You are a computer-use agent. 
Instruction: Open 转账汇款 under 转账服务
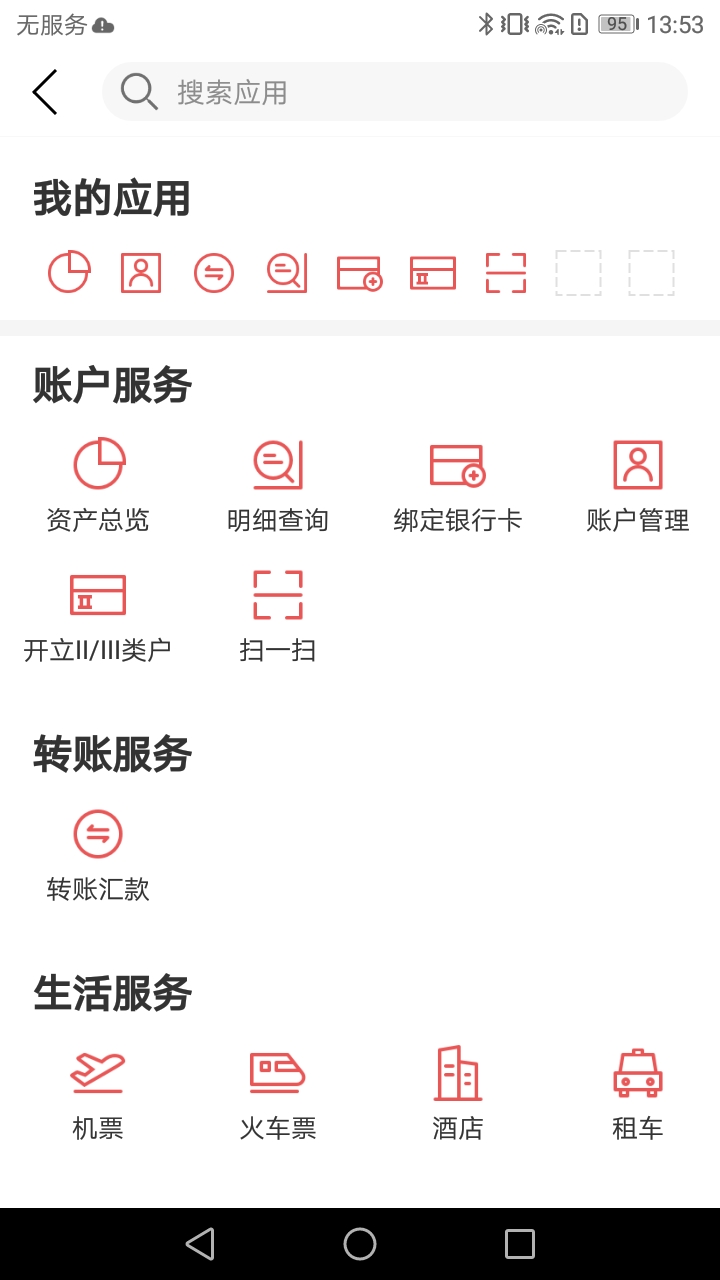pyautogui.click(x=98, y=855)
